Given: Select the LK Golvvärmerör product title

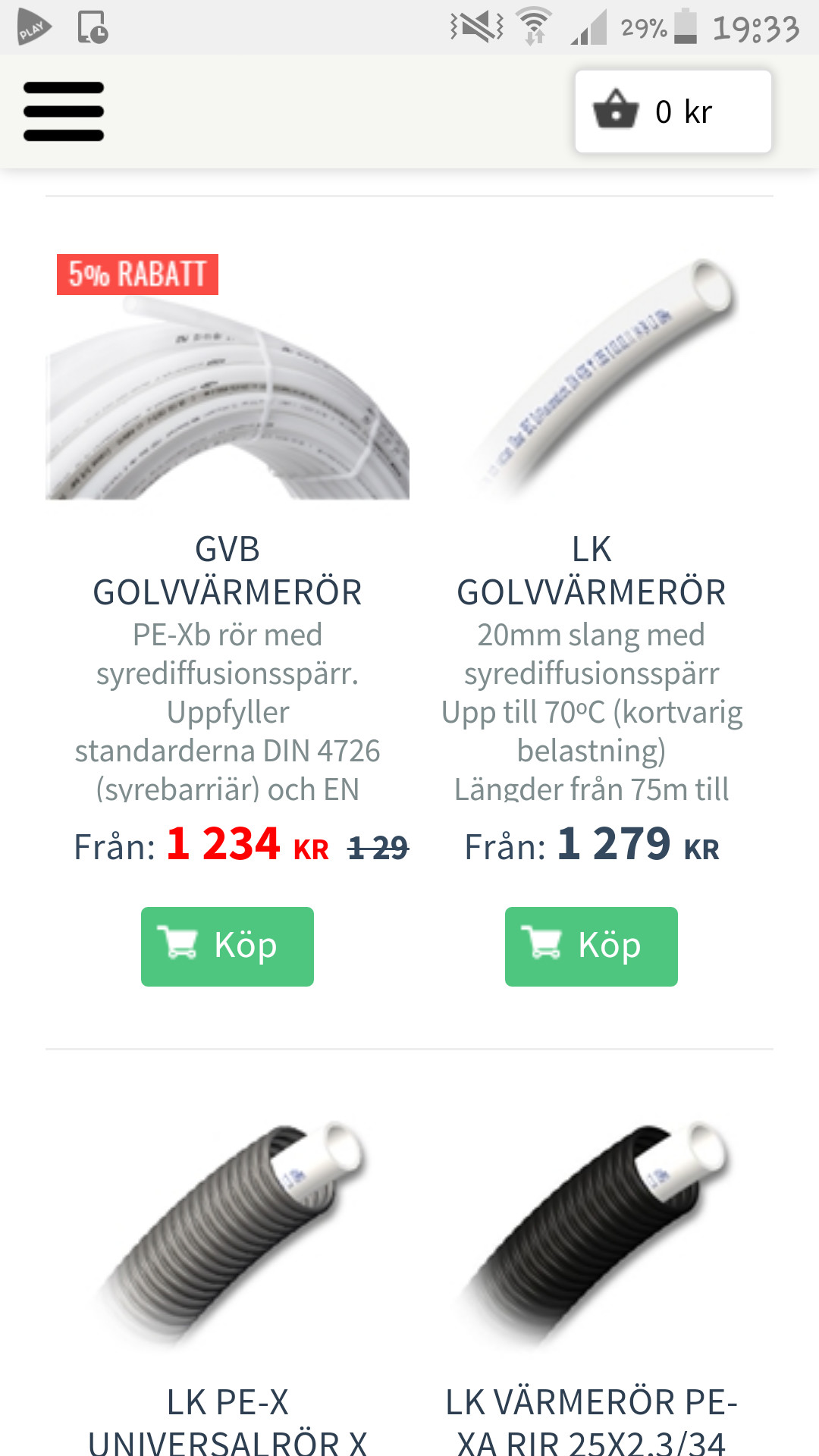Looking at the screenshot, I should pyautogui.click(x=591, y=571).
